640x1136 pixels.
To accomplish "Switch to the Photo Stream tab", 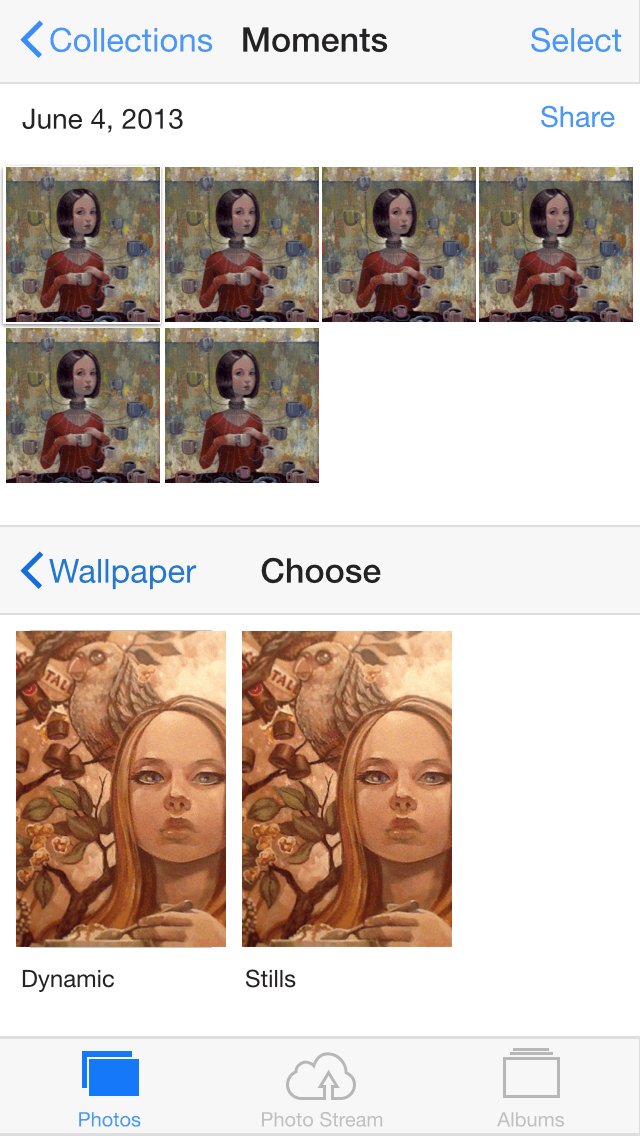I will 321,1089.
